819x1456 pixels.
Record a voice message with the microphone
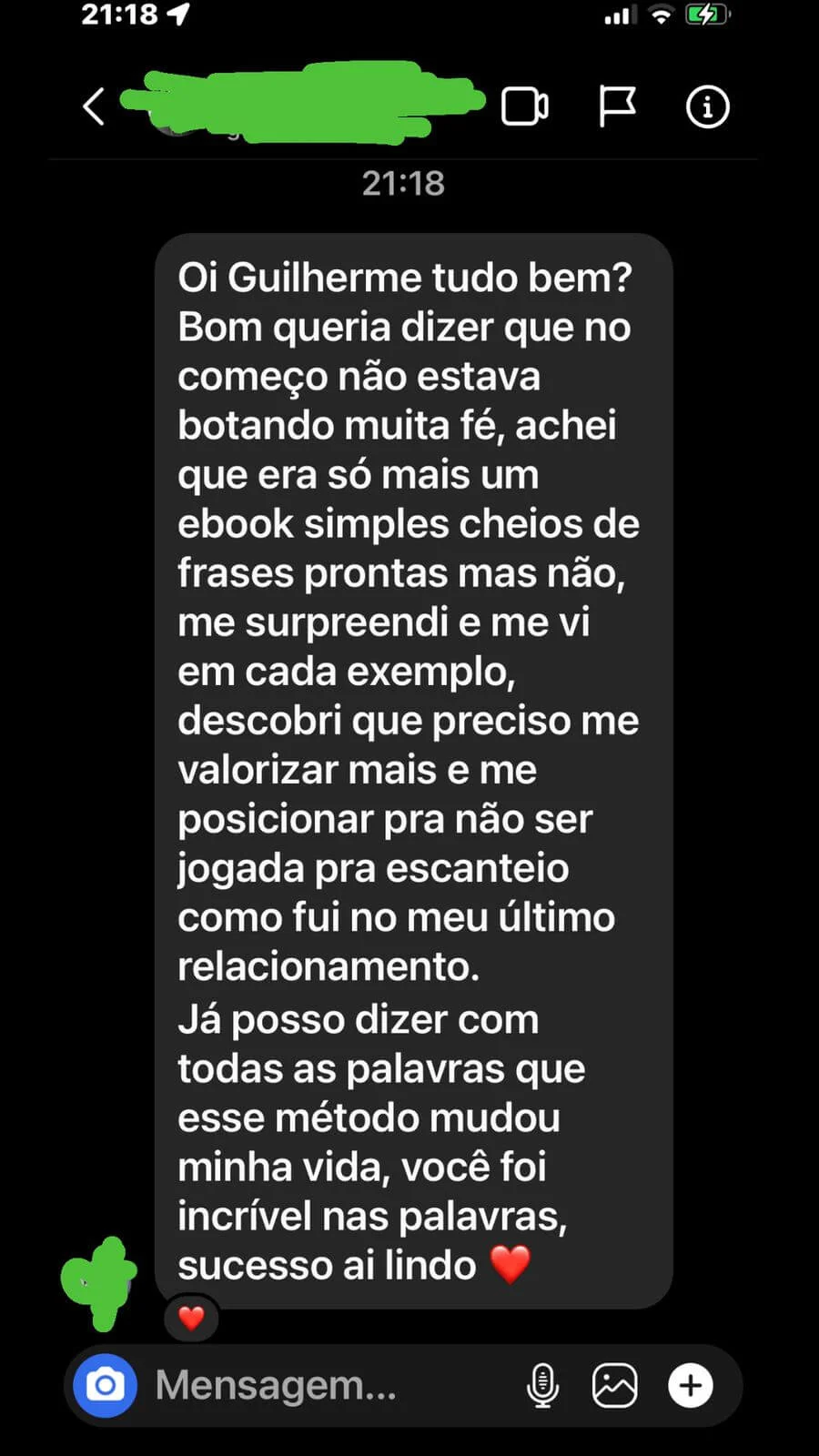pos(542,1385)
